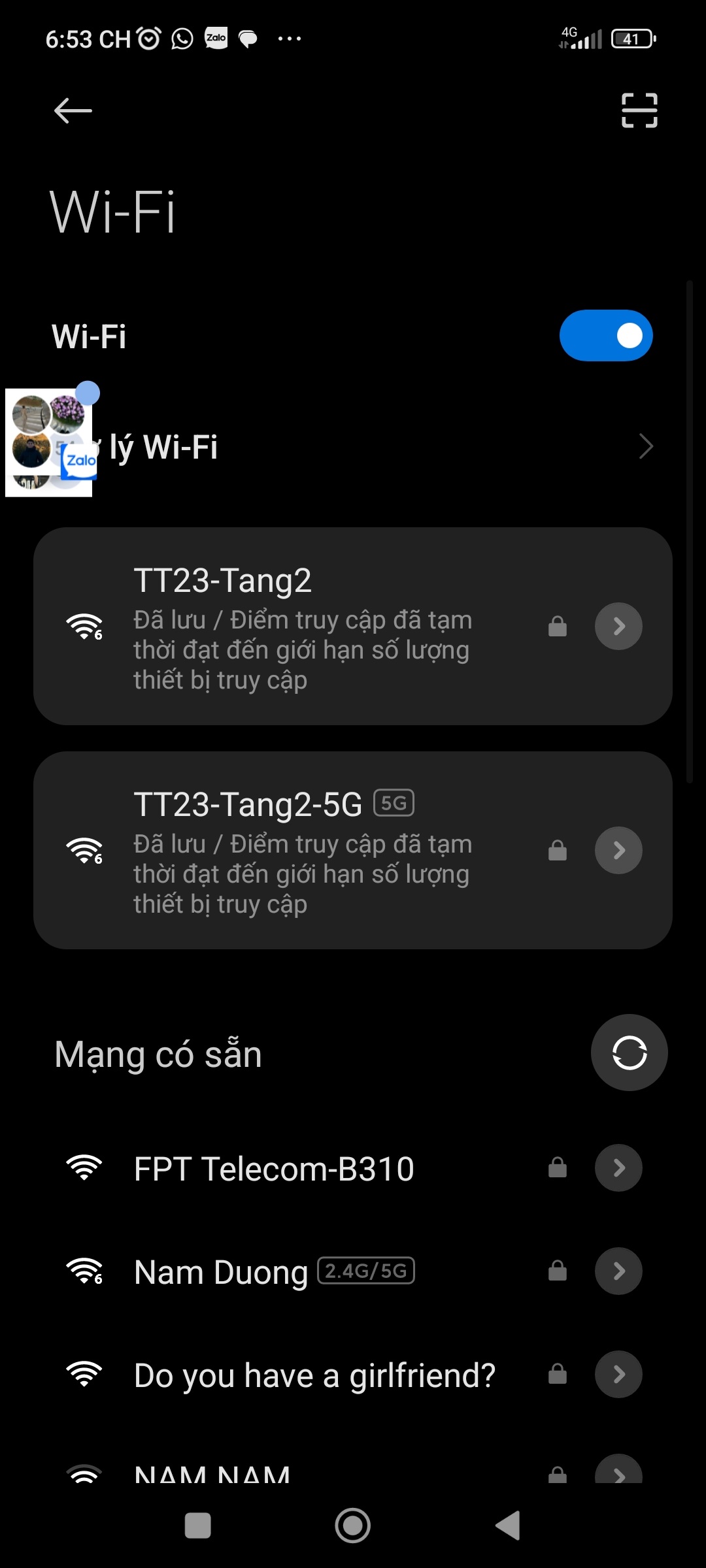This screenshot has height=1568, width=706.
Task: View details arrow for TT23-Tang2
Action: click(618, 626)
